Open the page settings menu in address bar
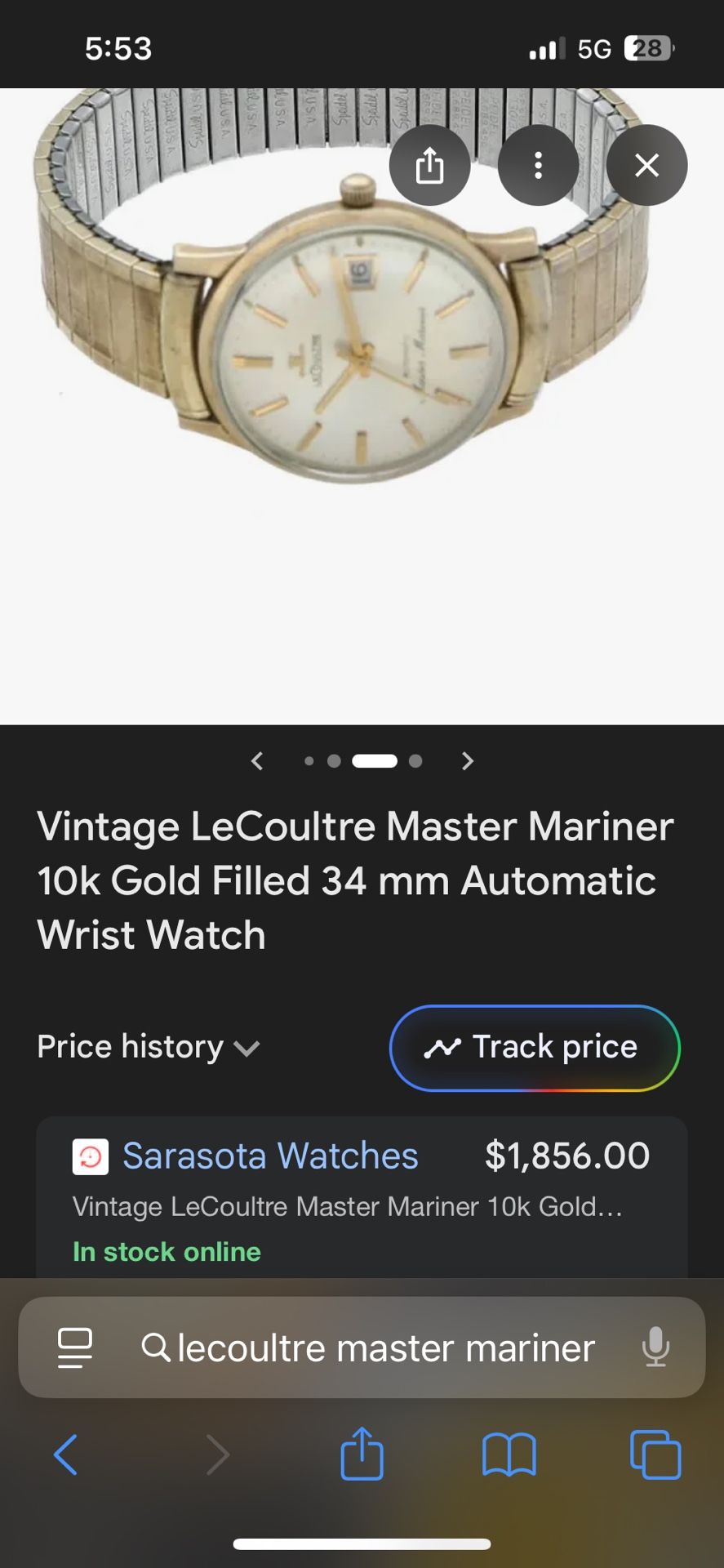Image resolution: width=724 pixels, height=1568 pixels. click(75, 1347)
